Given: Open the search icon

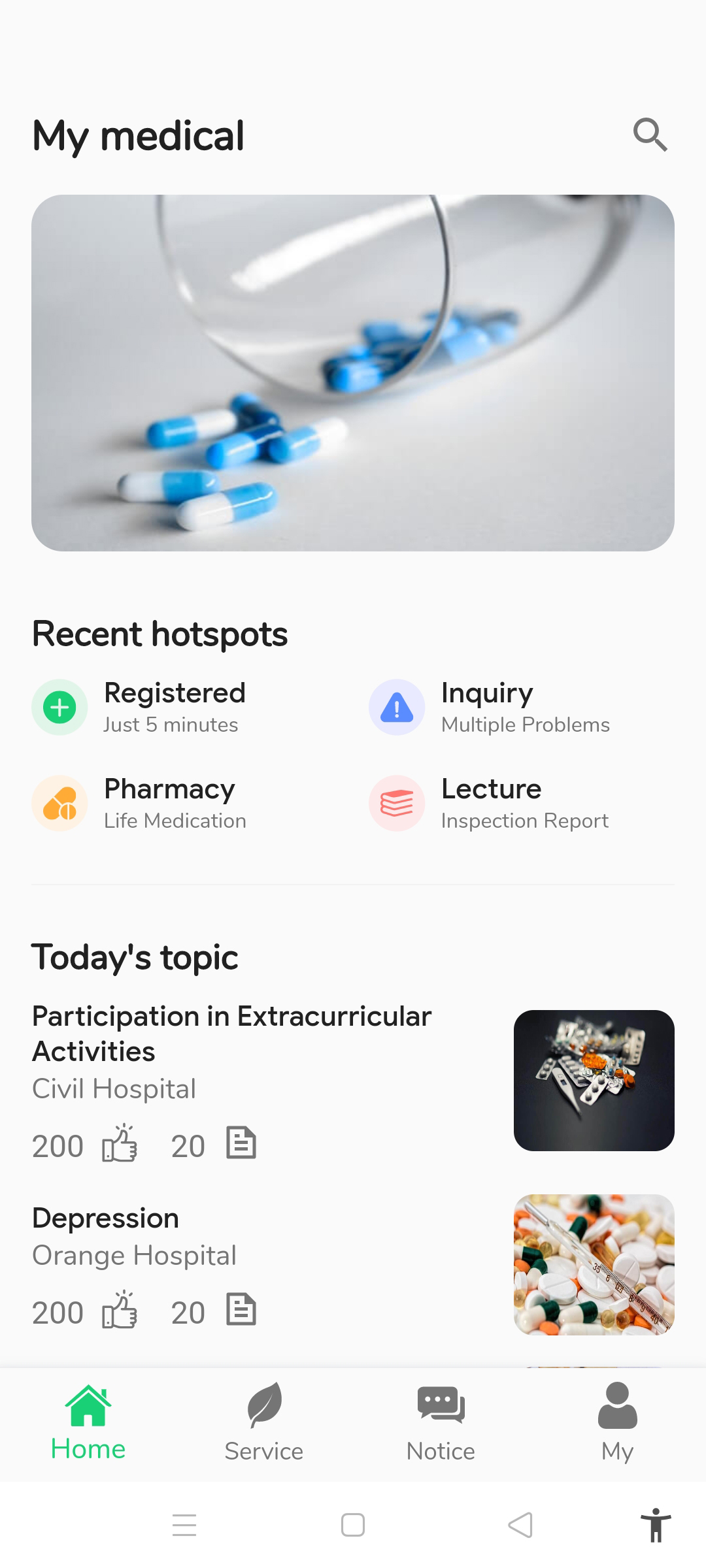Looking at the screenshot, I should tap(650, 135).
